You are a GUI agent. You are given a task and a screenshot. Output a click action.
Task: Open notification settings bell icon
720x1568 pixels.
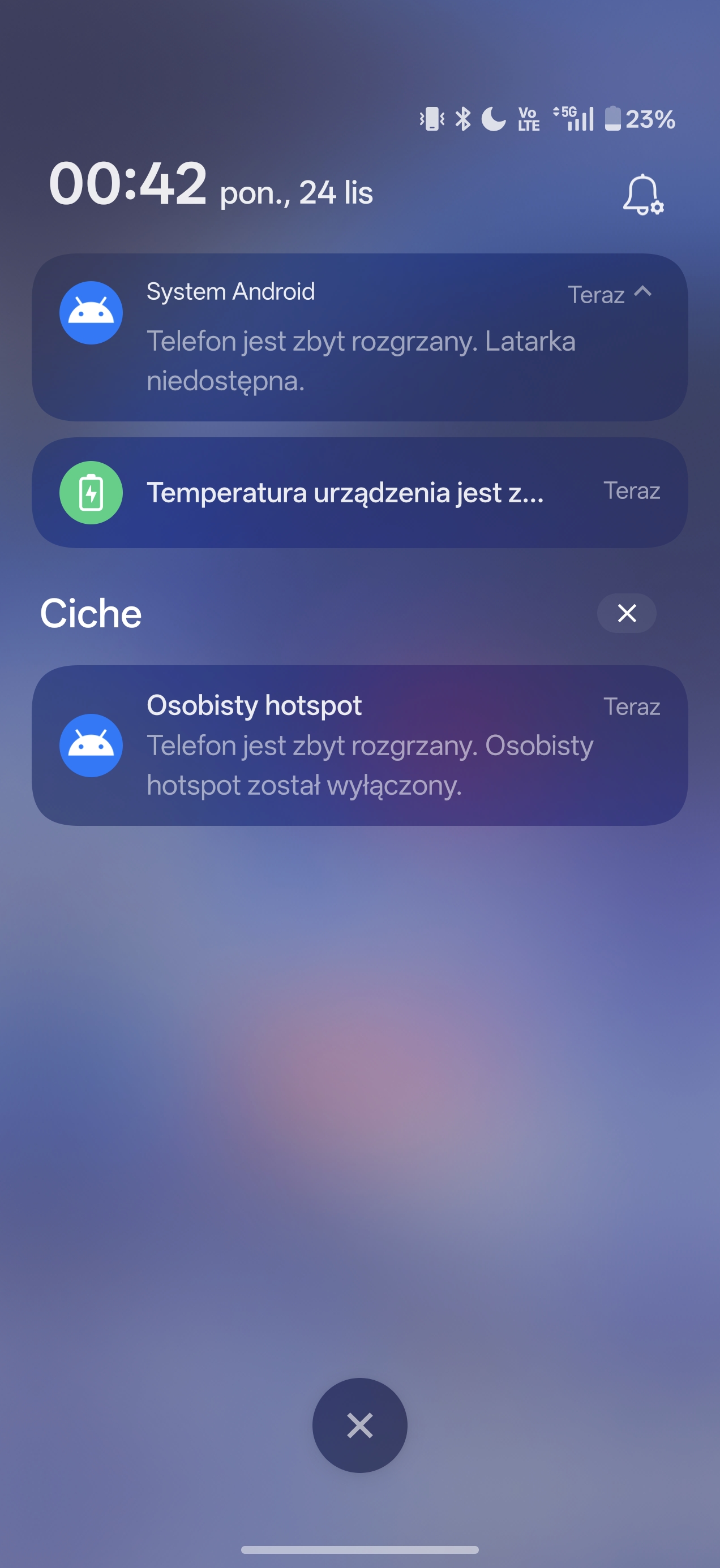coord(642,195)
